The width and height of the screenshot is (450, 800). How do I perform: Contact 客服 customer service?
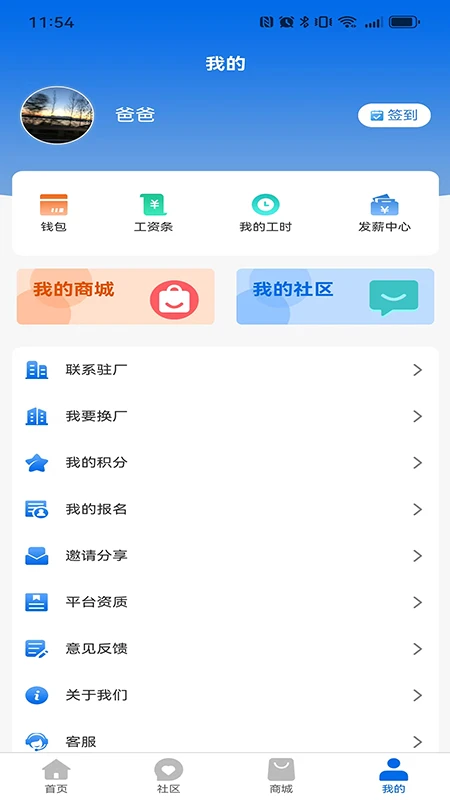225,741
